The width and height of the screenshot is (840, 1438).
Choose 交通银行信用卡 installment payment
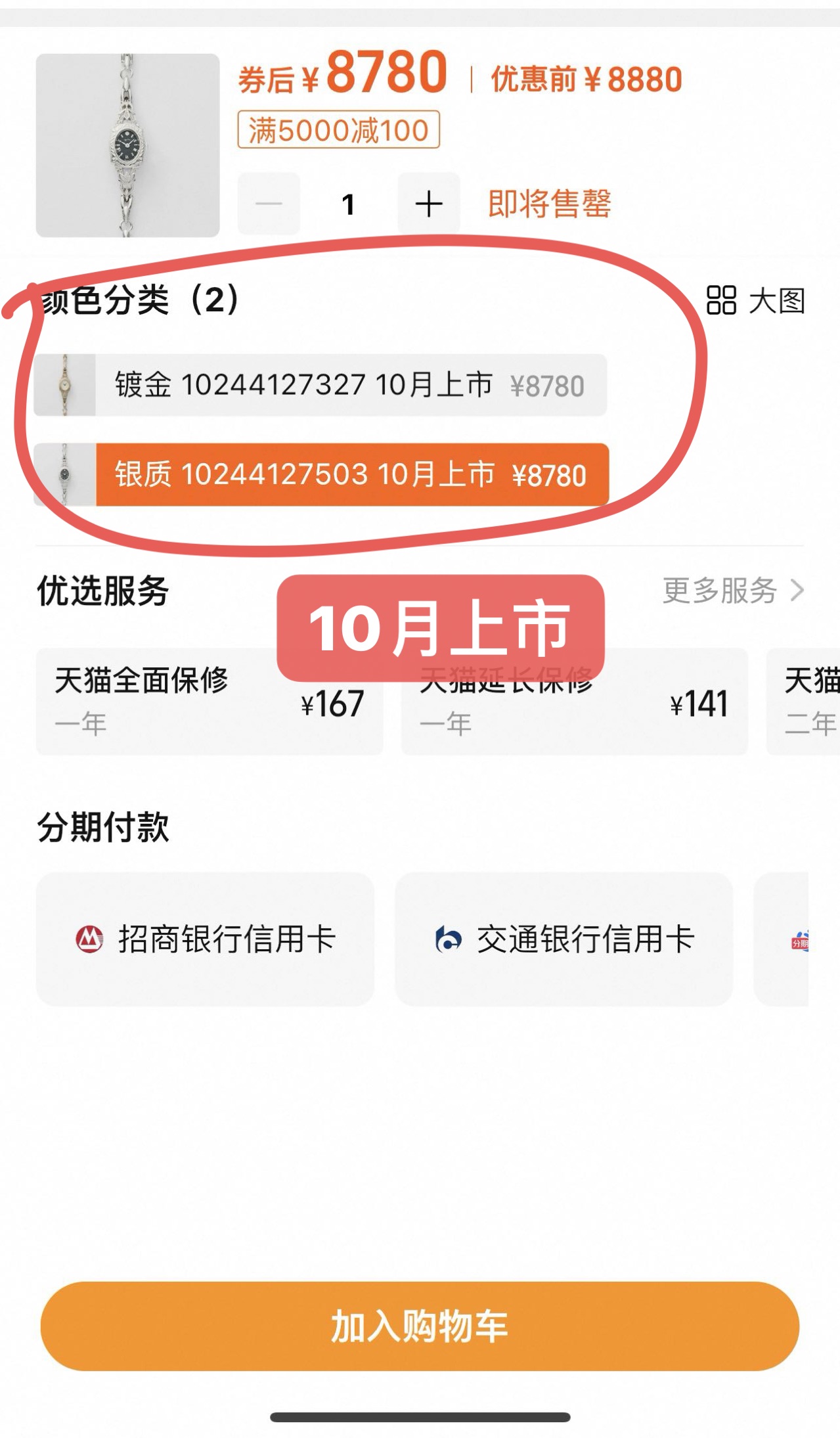[564, 939]
